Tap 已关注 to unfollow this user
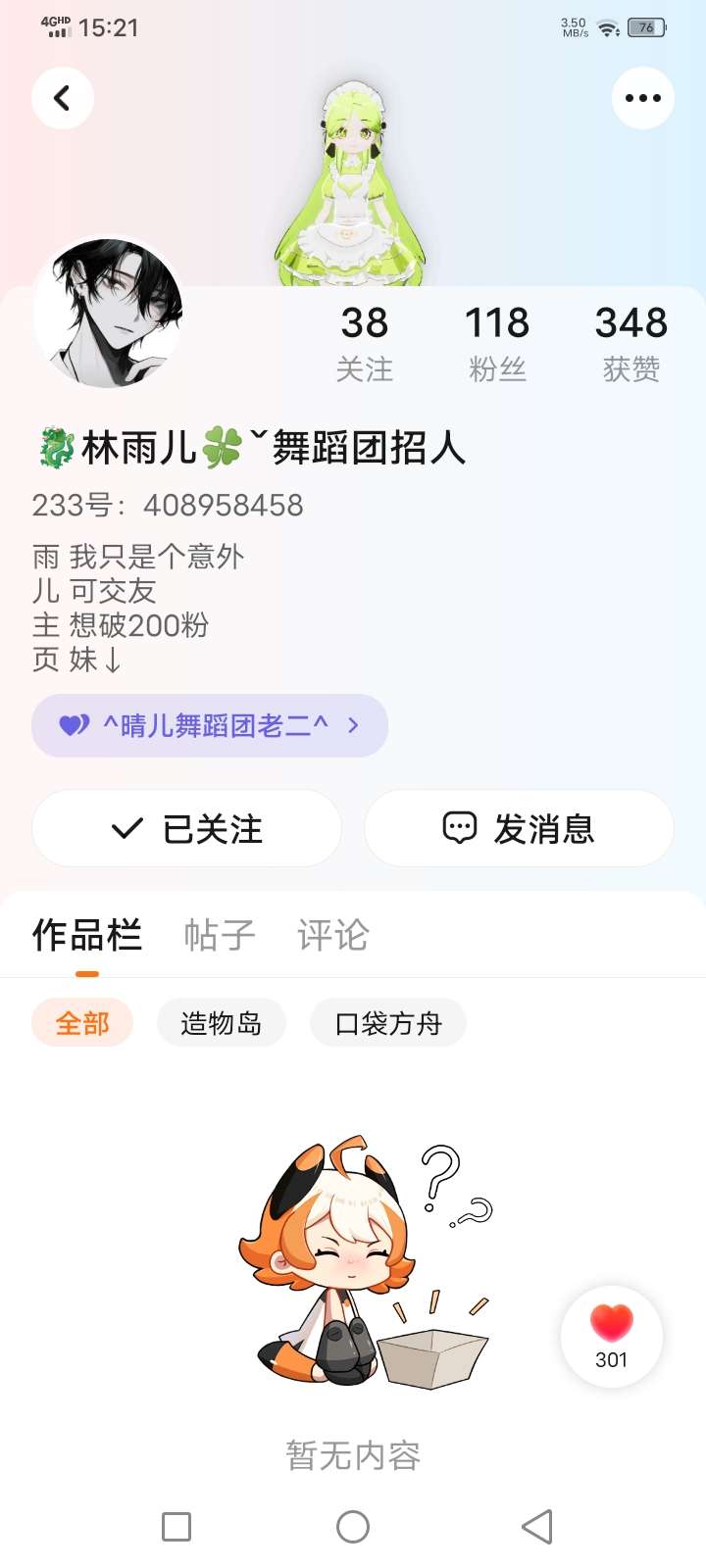Viewport: 706px width, 1568px height. click(x=186, y=829)
